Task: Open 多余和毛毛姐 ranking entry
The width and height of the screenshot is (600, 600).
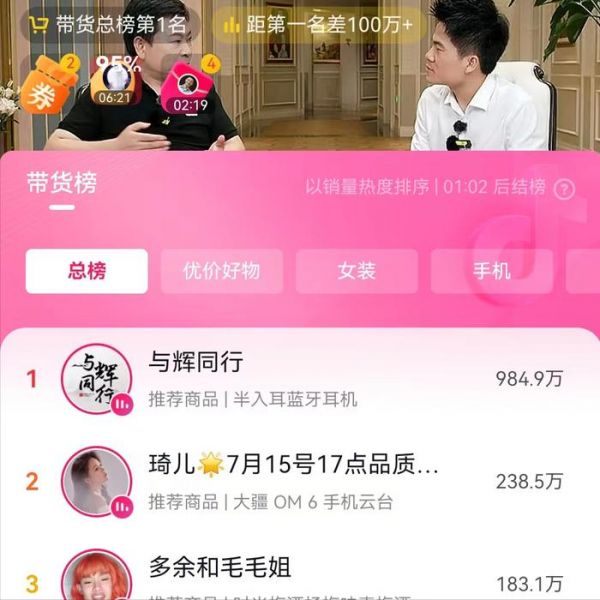Action: coord(300,575)
